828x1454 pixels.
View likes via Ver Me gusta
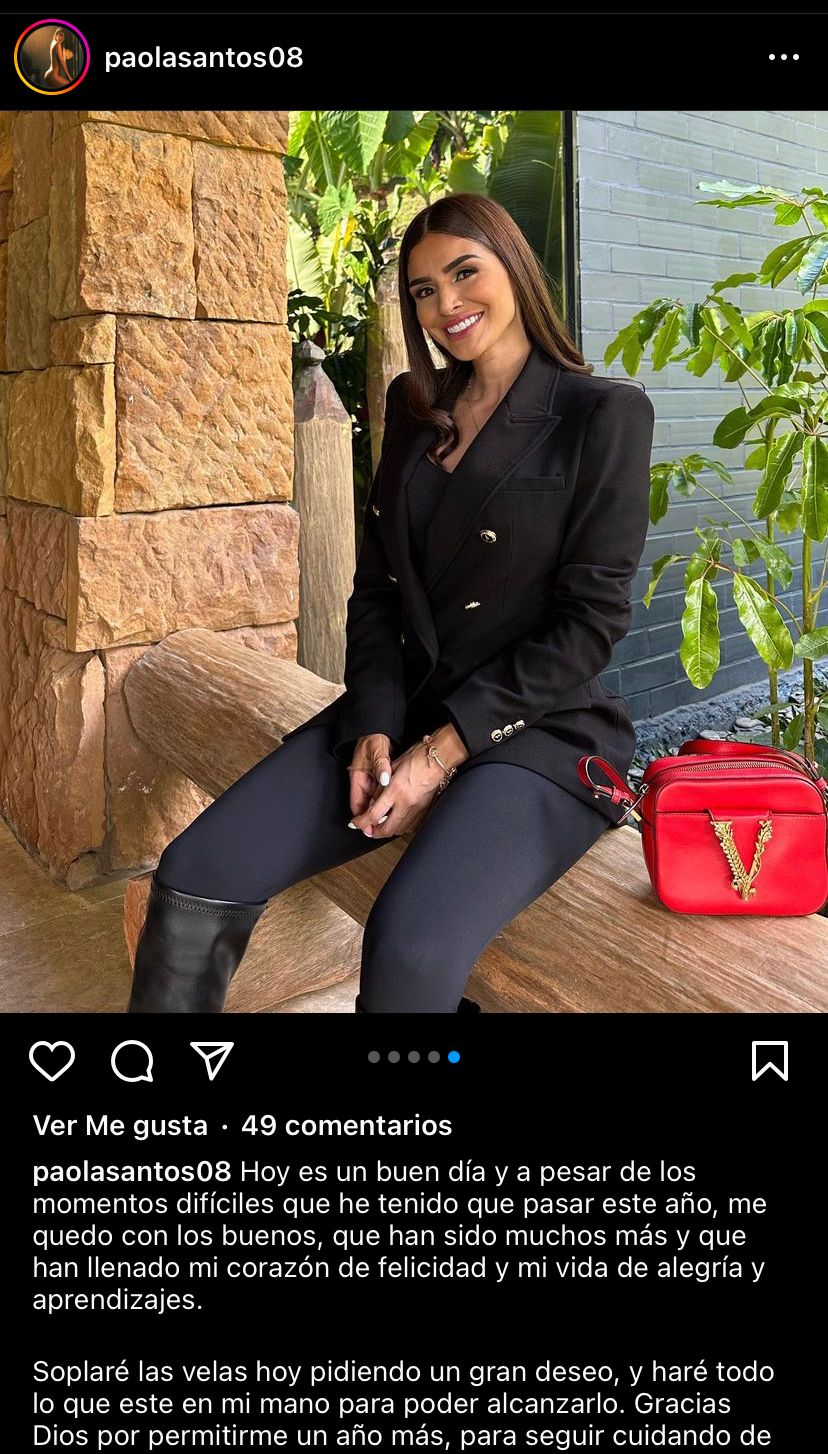tap(120, 1125)
